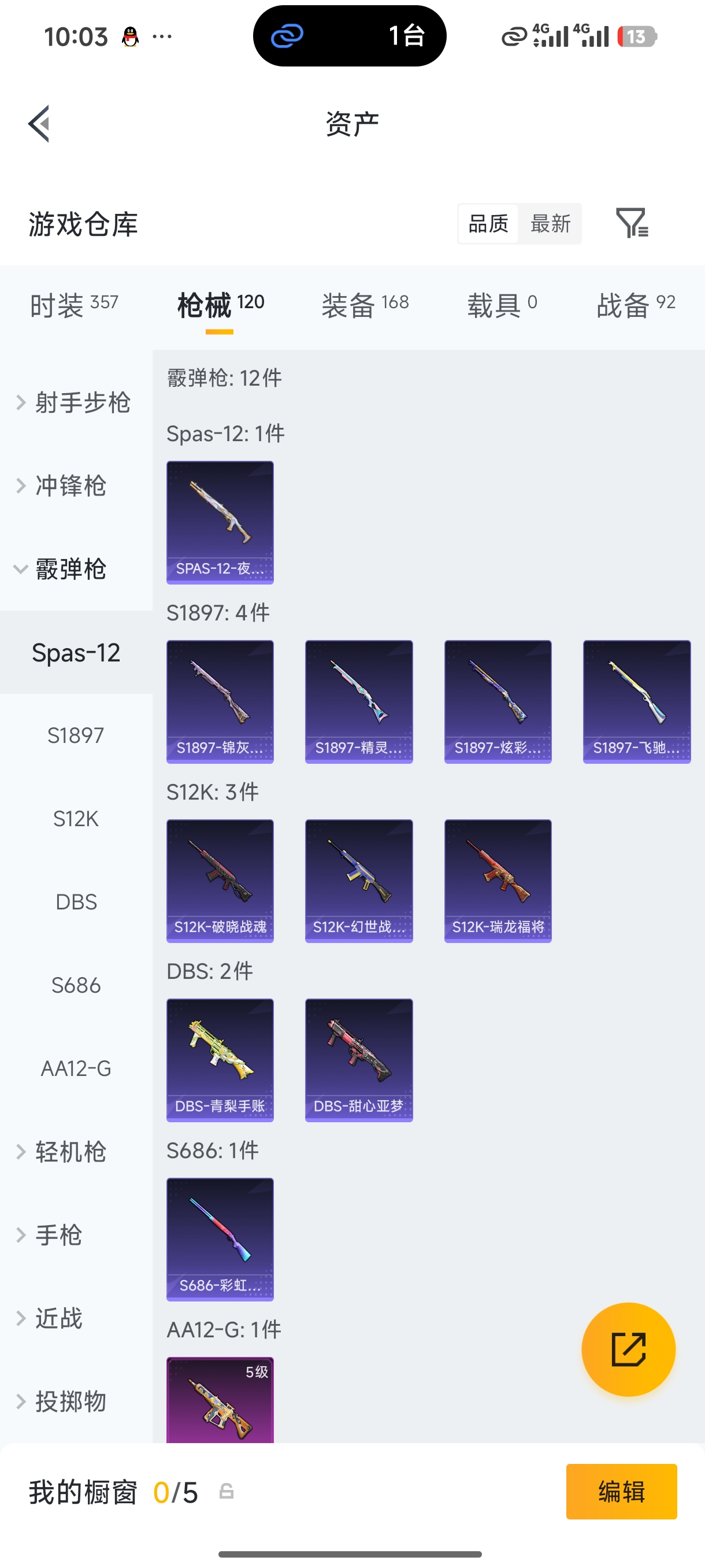Tap the 编辑 button
The image size is (705, 1568).
(x=621, y=1491)
